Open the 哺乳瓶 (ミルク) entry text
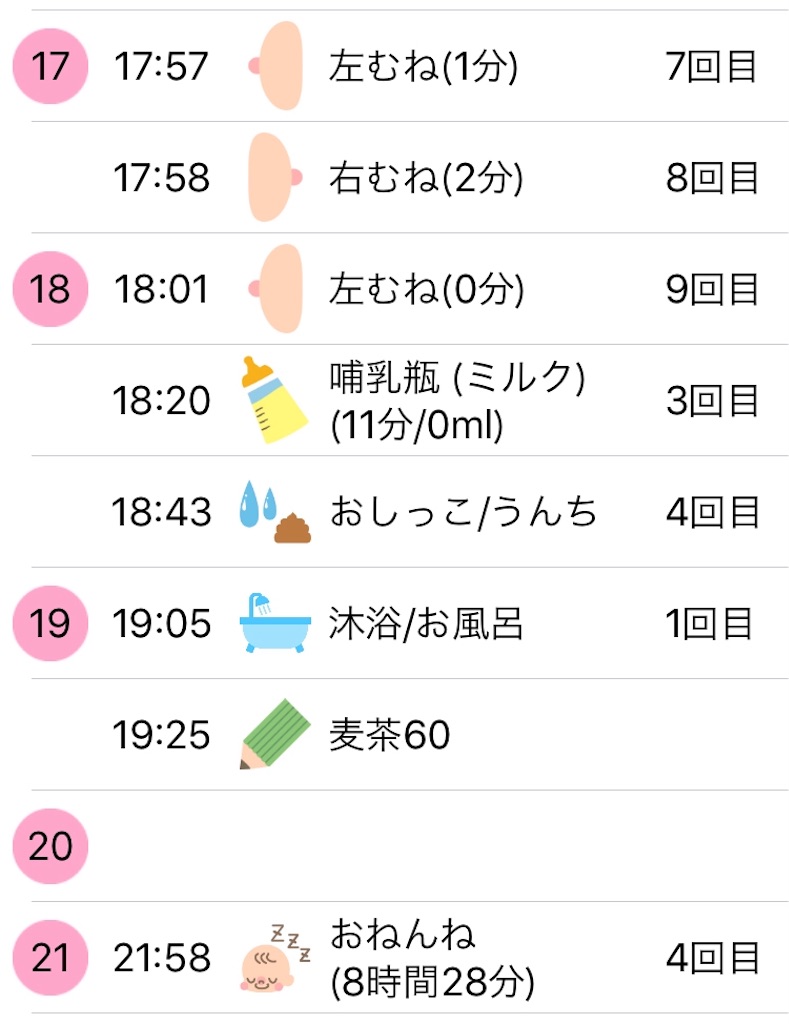789x1024 pixels. (455, 378)
